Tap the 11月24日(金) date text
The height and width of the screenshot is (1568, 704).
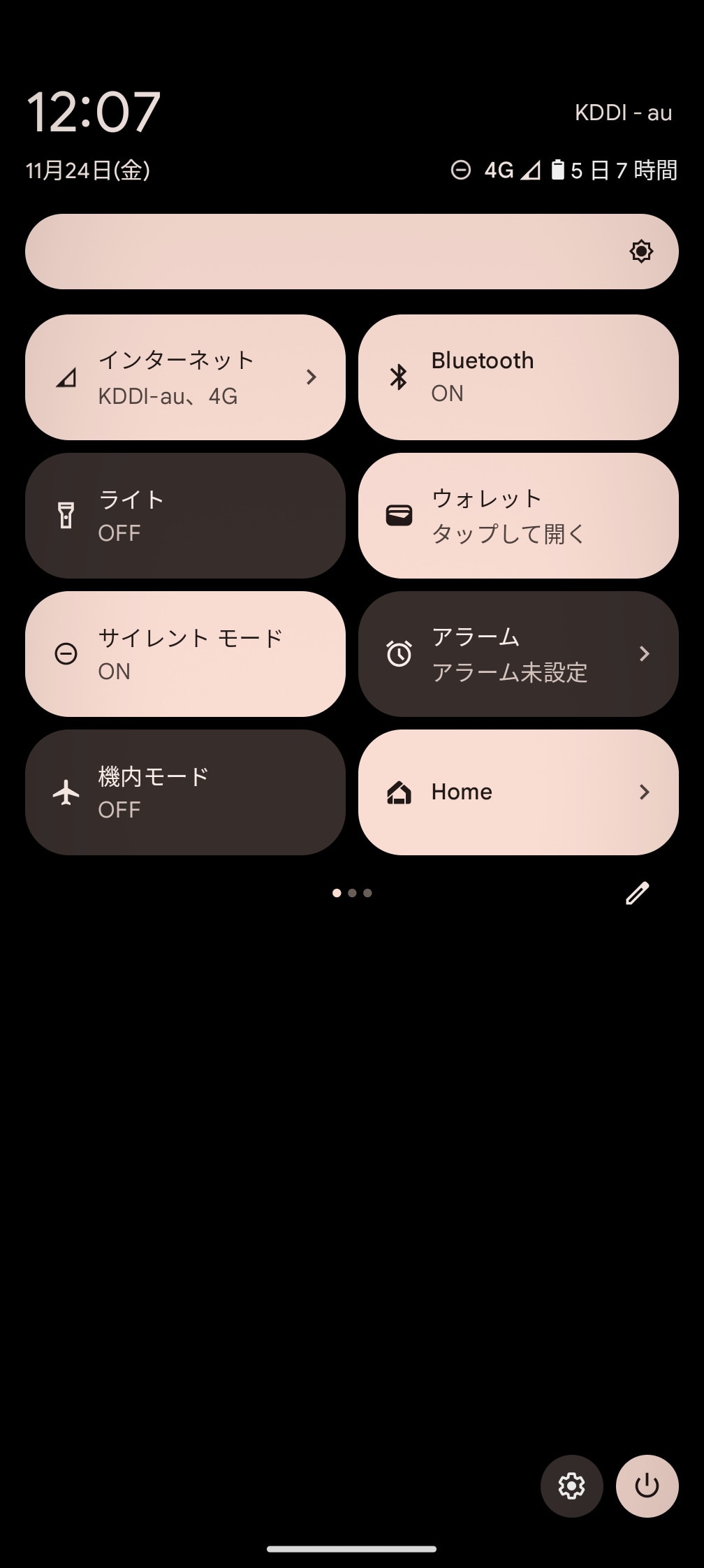point(89,169)
